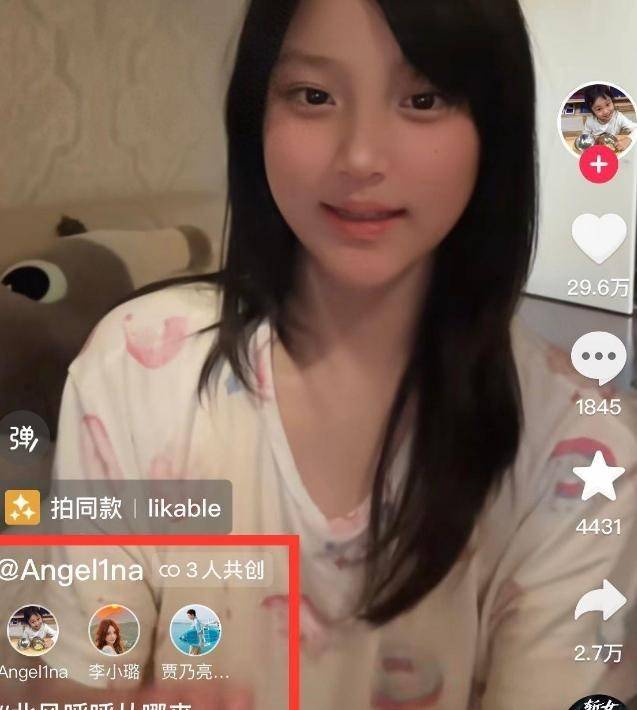Viewport: 637px width, 710px height.
Task: Like this video with the heart
Action: click(598, 241)
